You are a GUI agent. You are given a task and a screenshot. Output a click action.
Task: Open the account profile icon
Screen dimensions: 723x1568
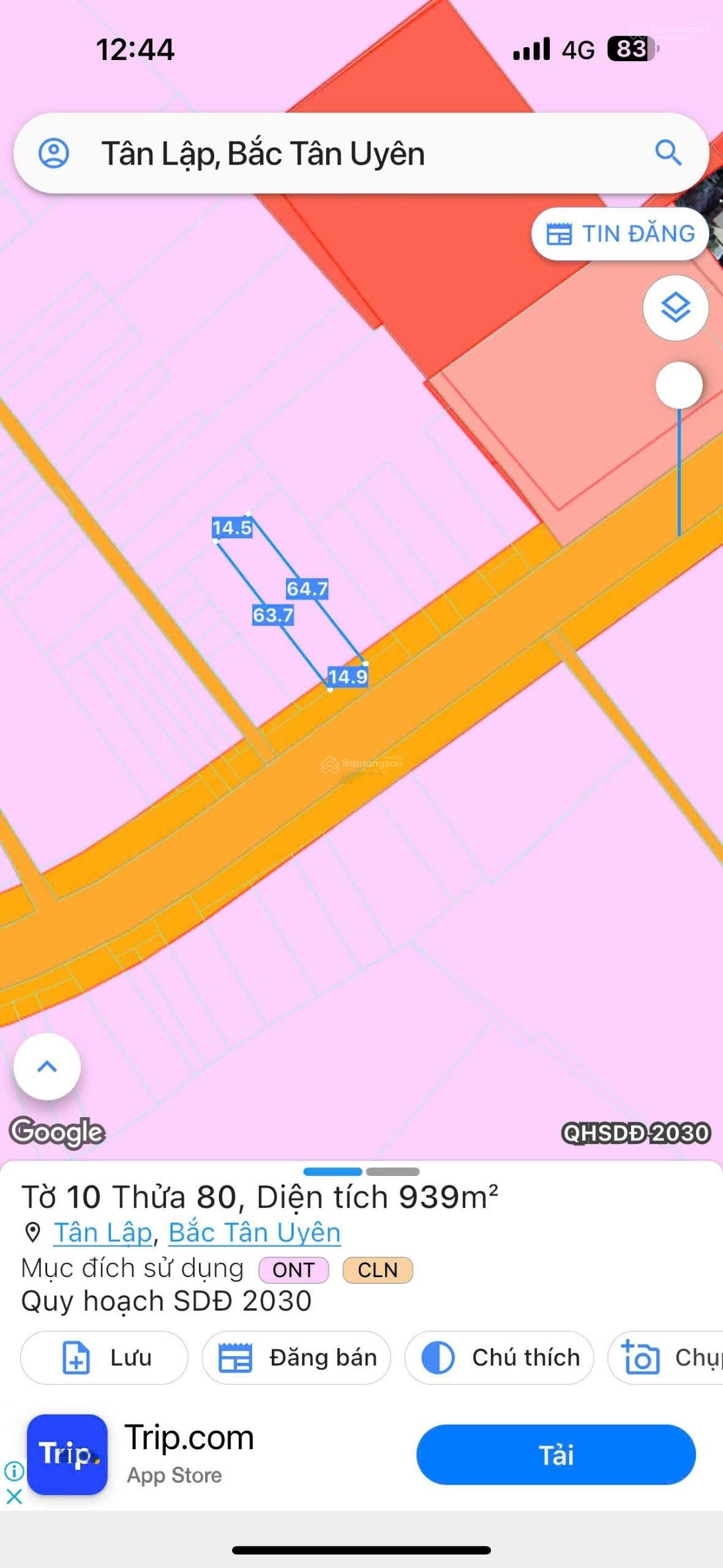coord(54,153)
